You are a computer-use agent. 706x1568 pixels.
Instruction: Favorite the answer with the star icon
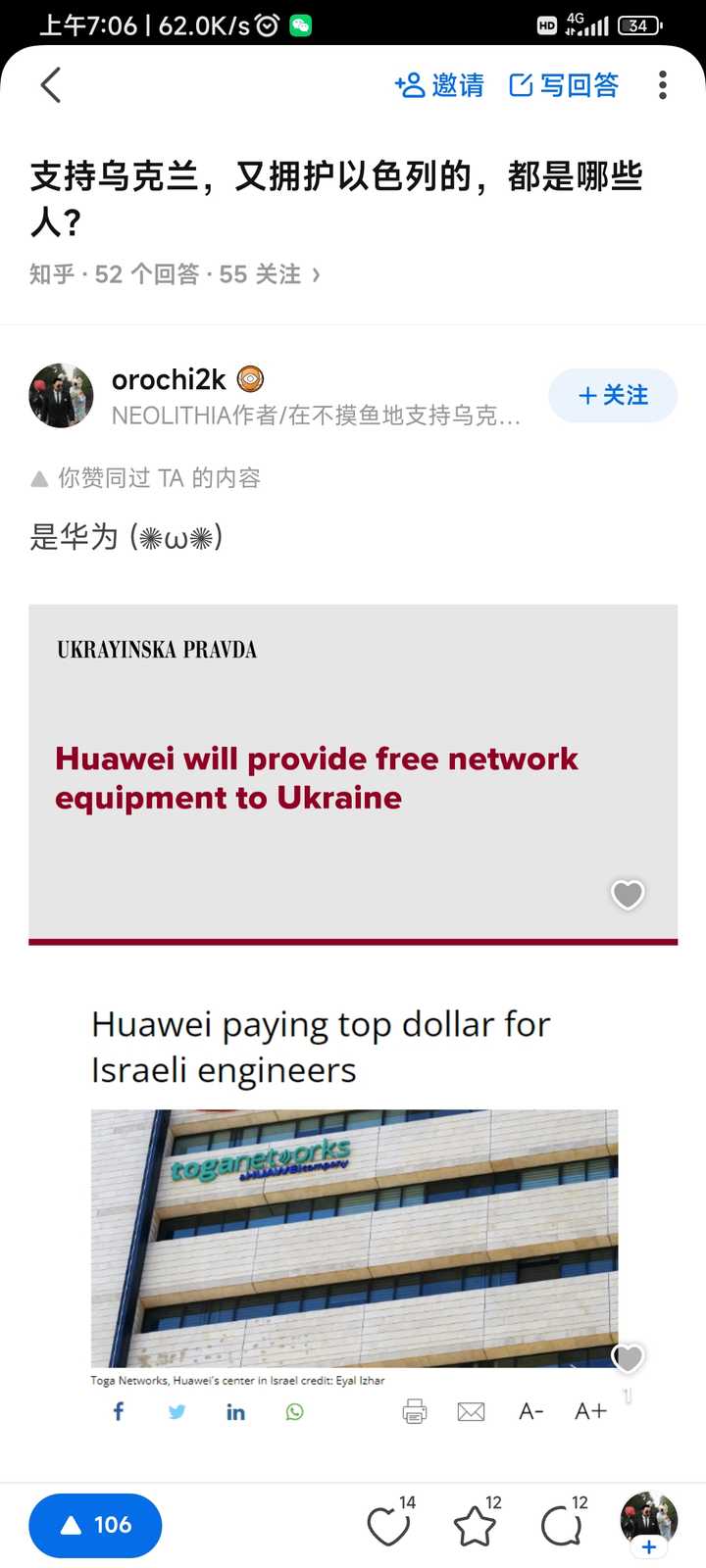pyautogui.click(x=476, y=1525)
